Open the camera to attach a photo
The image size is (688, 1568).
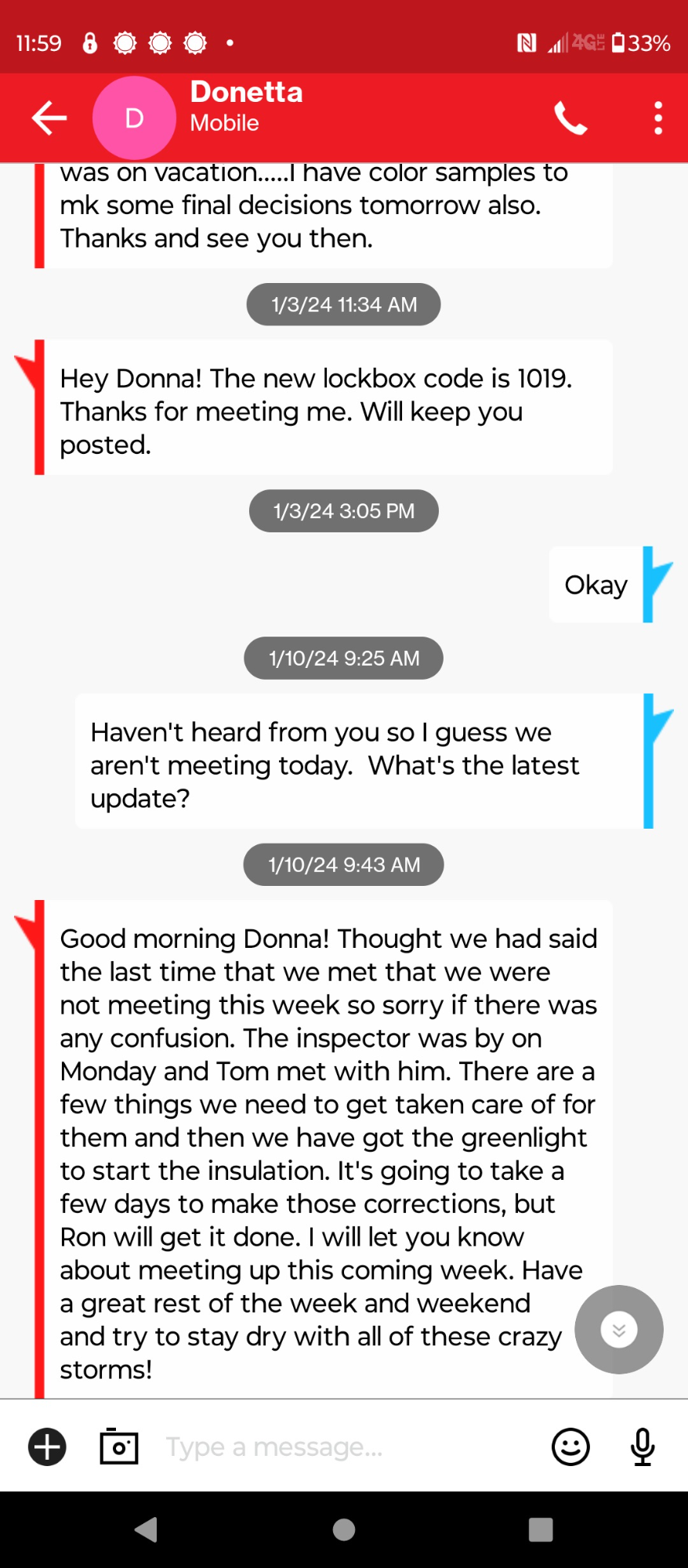click(119, 1446)
